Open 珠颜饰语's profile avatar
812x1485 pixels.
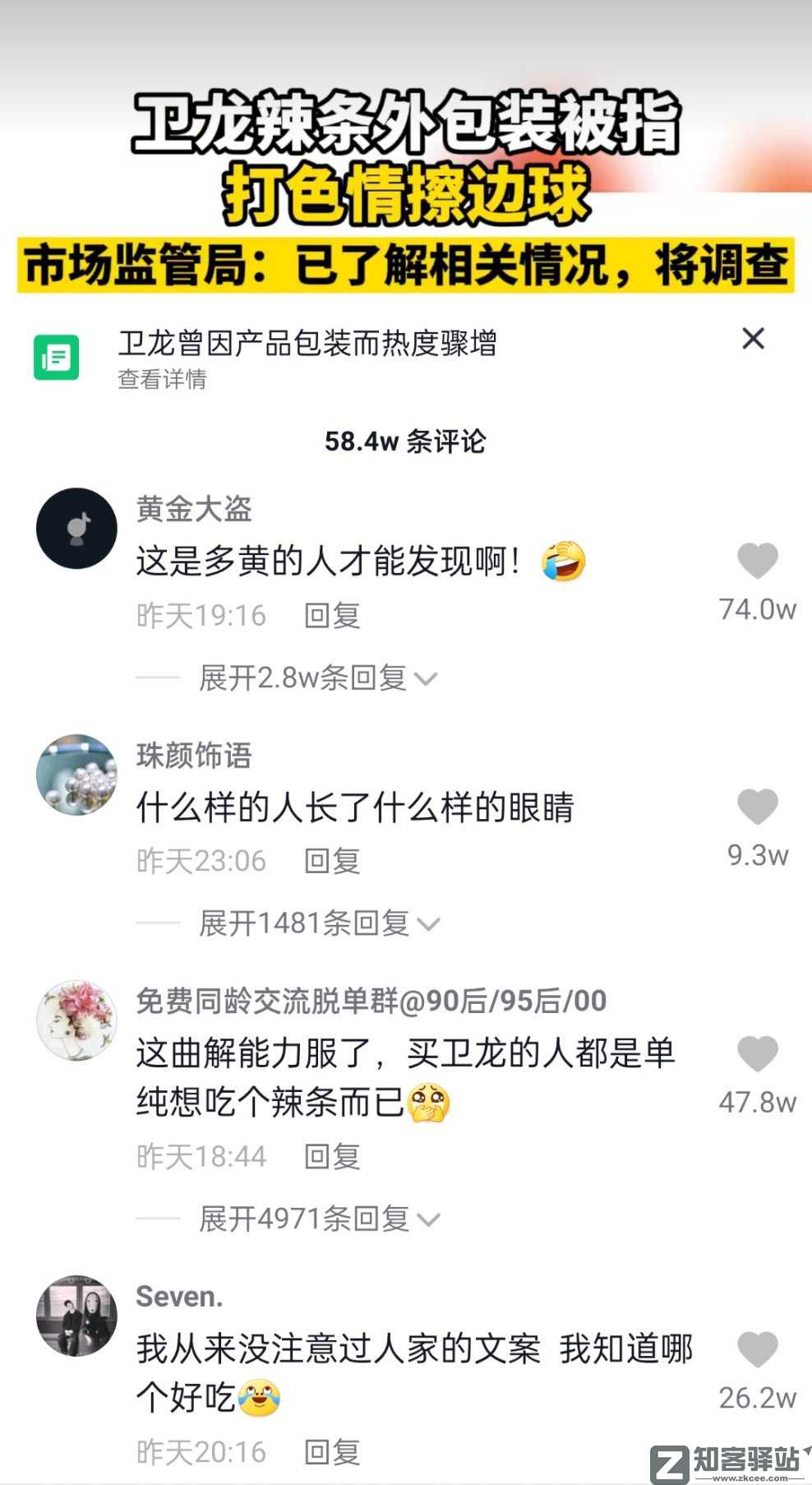(x=76, y=775)
